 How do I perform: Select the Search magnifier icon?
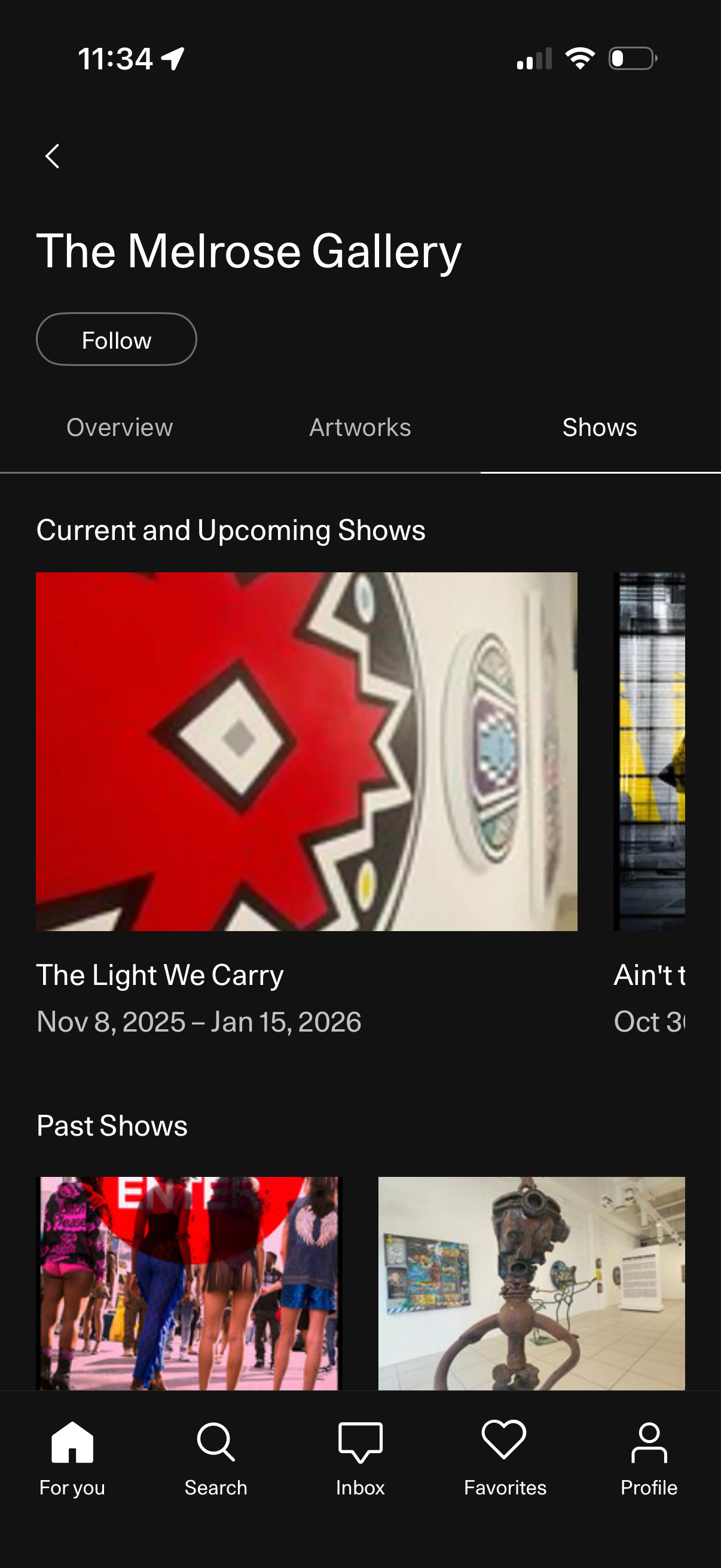coord(216,1461)
